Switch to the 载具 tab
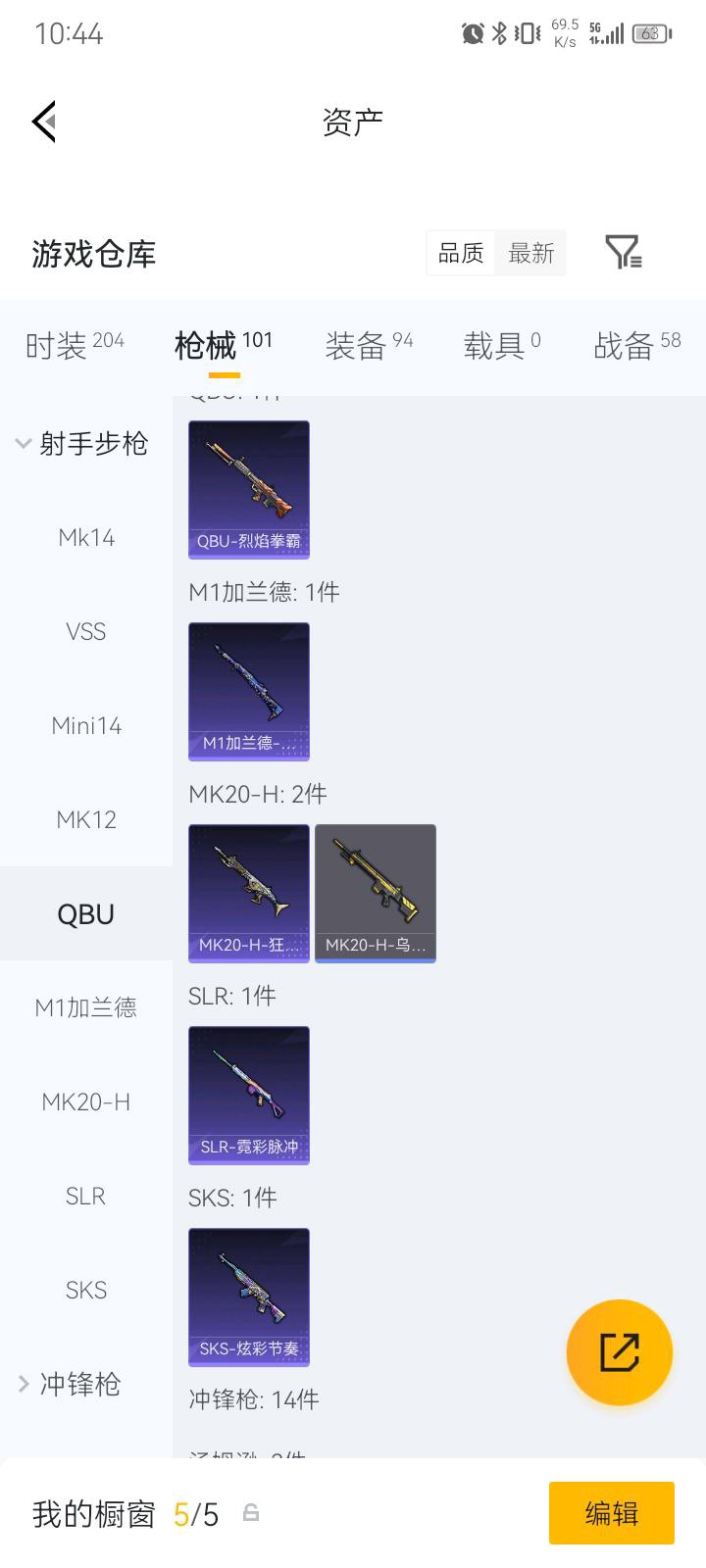The height and width of the screenshot is (1568, 706). (502, 345)
